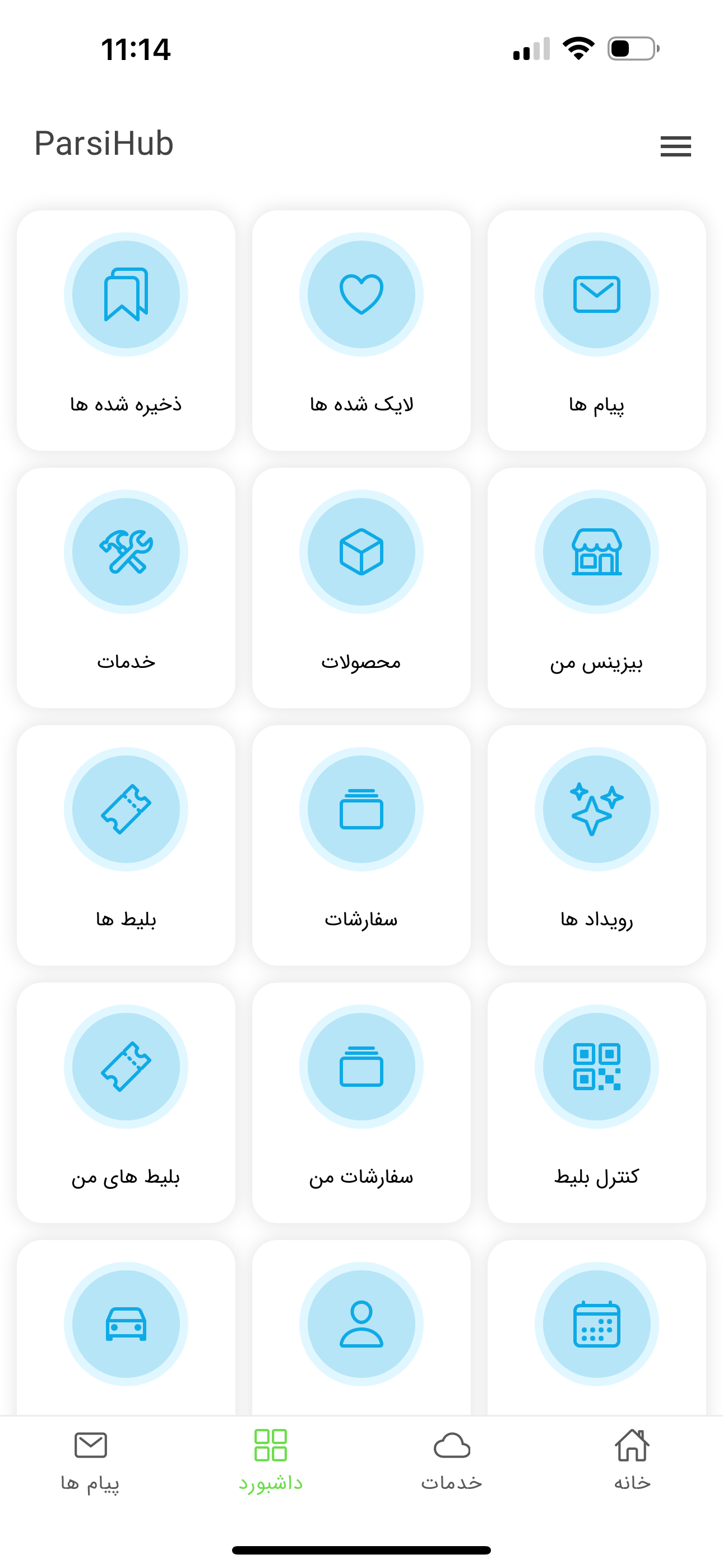Open the لایک شده ها card
This screenshot has height=1568, width=723.
pyautogui.click(x=361, y=330)
